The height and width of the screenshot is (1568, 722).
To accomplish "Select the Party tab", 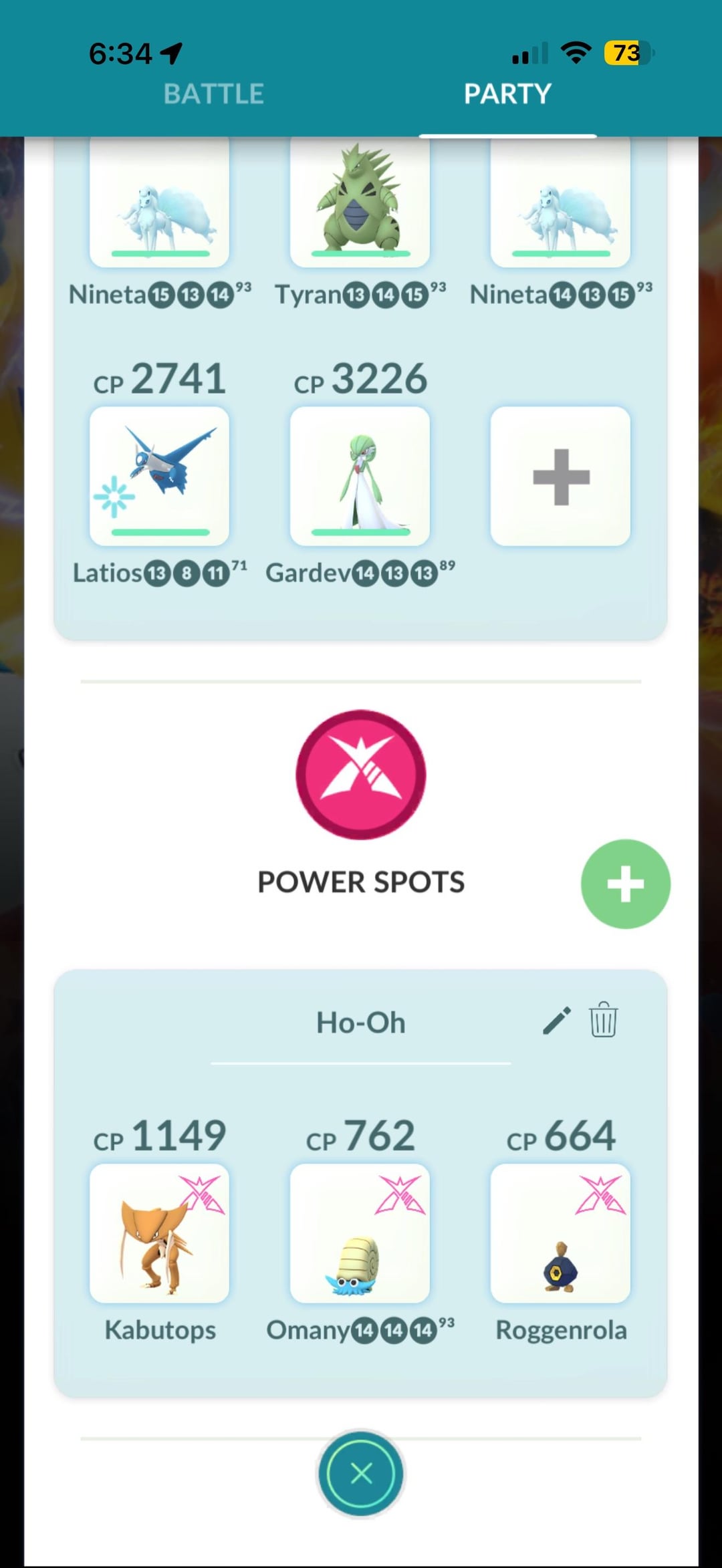I will (x=507, y=94).
